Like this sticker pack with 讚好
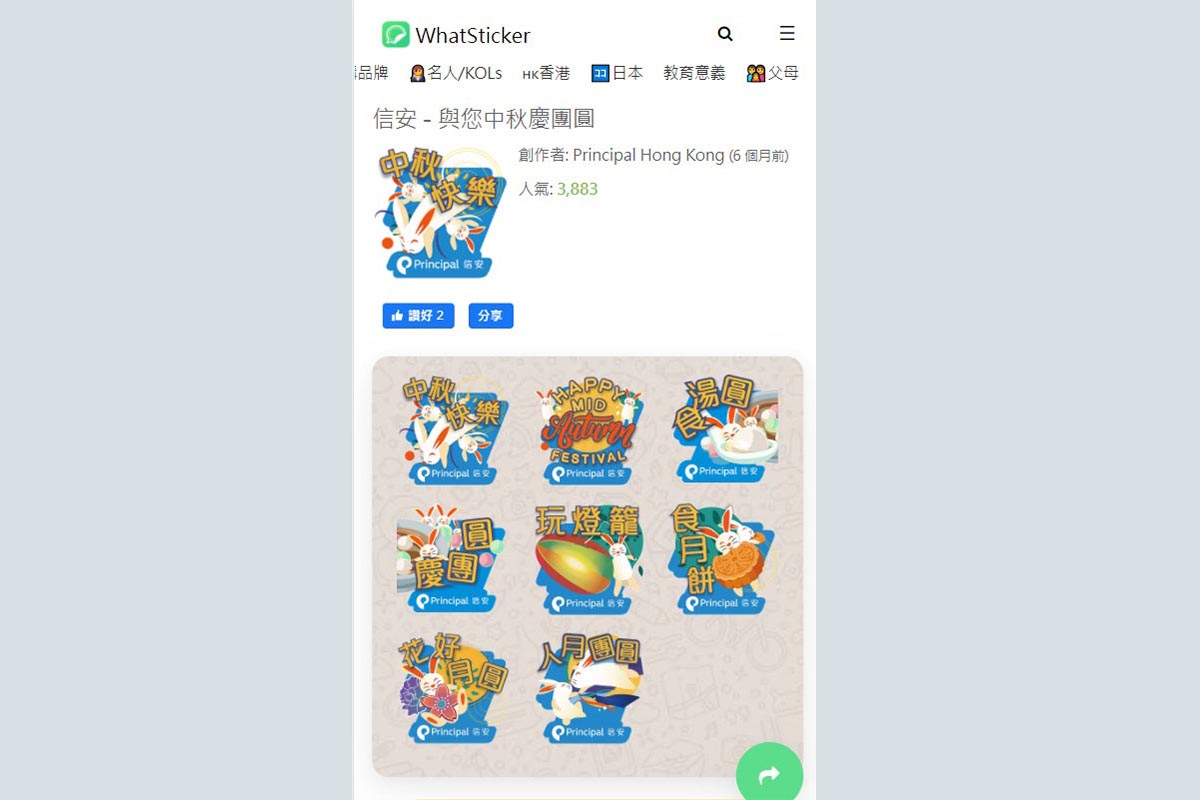The width and height of the screenshot is (1200, 800). (x=418, y=316)
